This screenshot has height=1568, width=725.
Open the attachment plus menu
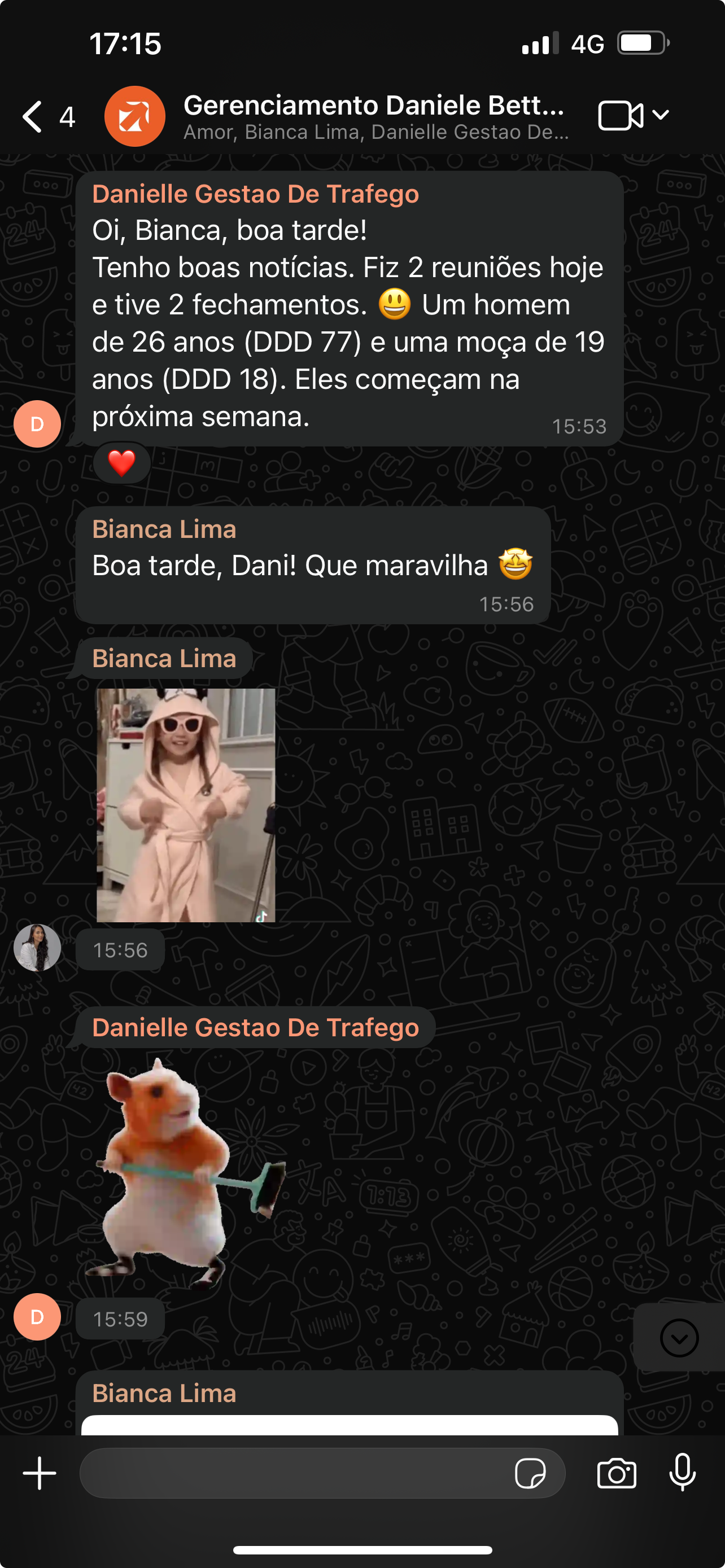tap(40, 1473)
